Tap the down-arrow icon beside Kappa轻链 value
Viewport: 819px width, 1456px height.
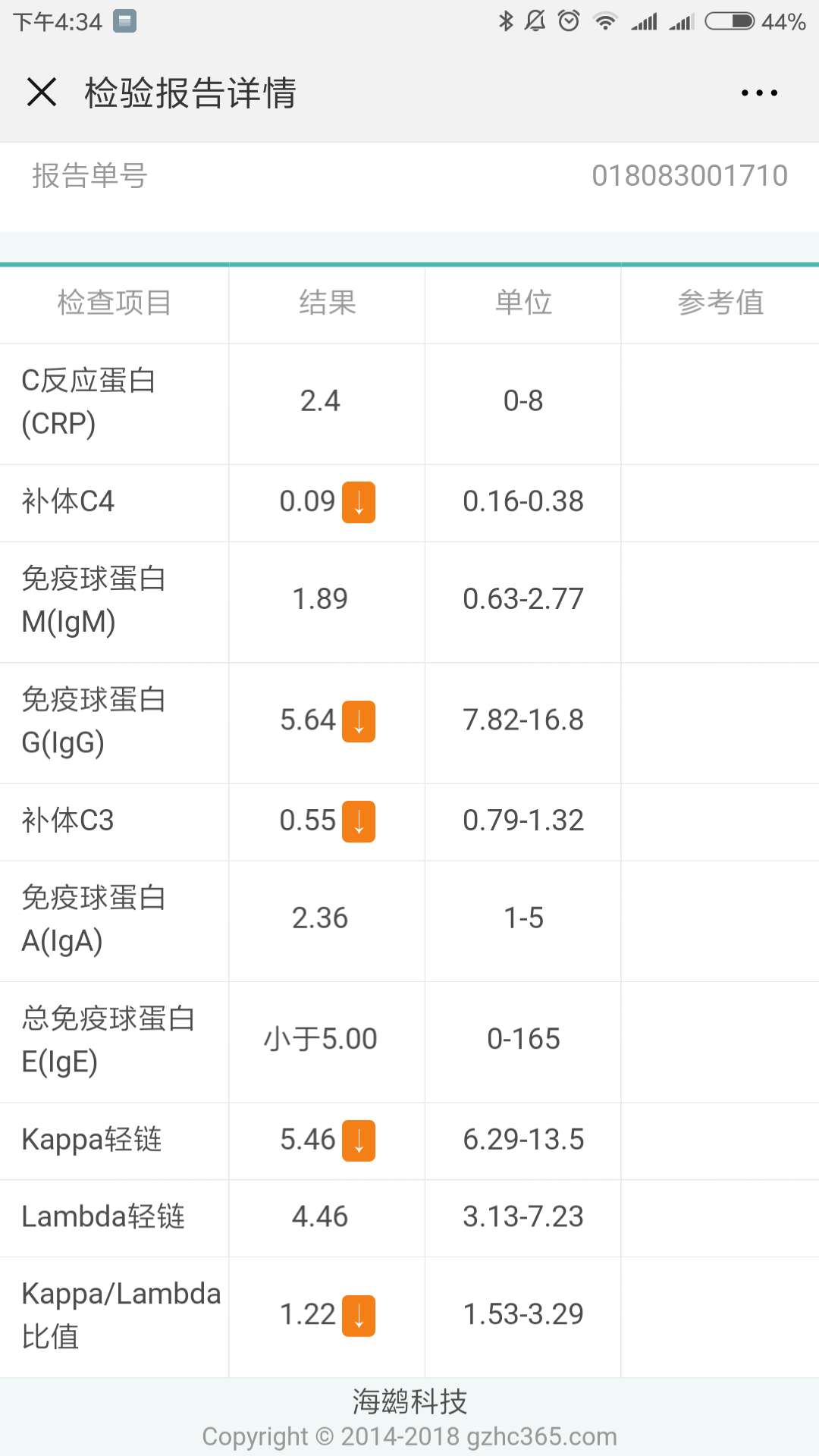pyautogui.click(x=358, y=1140)
